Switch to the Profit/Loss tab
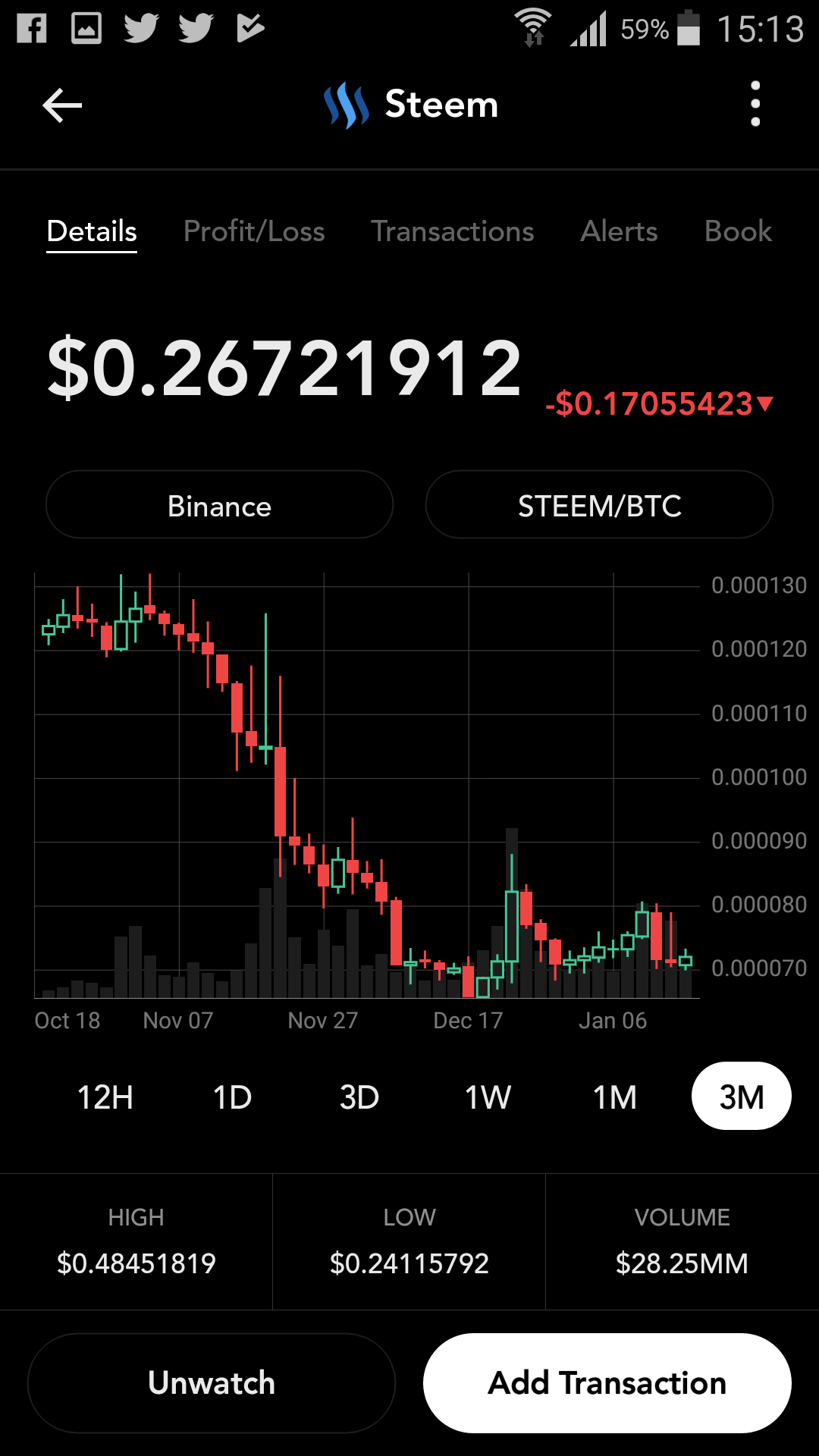Screen dimensions: 819x1456 [254, 231]
